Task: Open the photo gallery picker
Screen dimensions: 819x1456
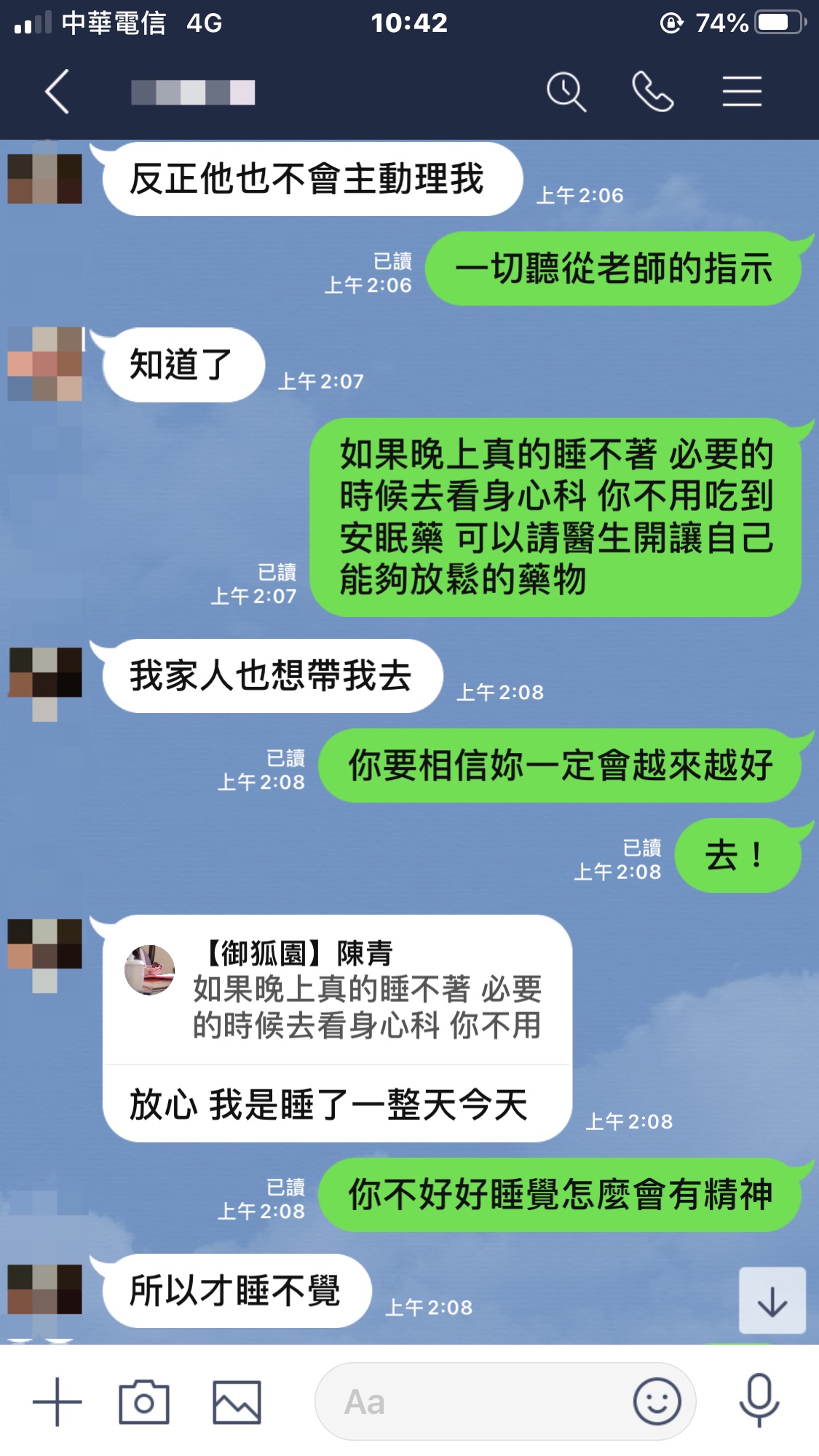Action: coord(237,1401)
